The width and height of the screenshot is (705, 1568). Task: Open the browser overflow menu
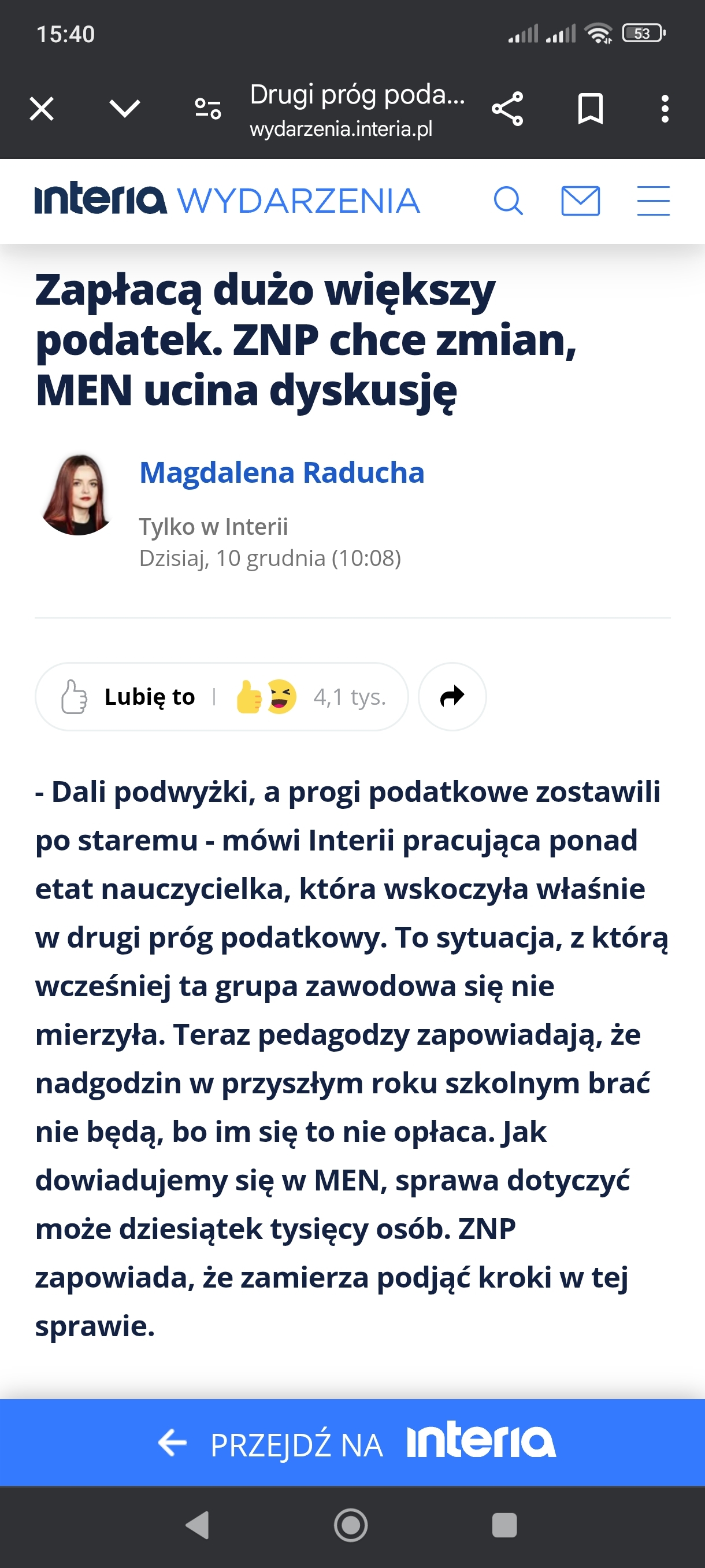[x=665, y=109]
